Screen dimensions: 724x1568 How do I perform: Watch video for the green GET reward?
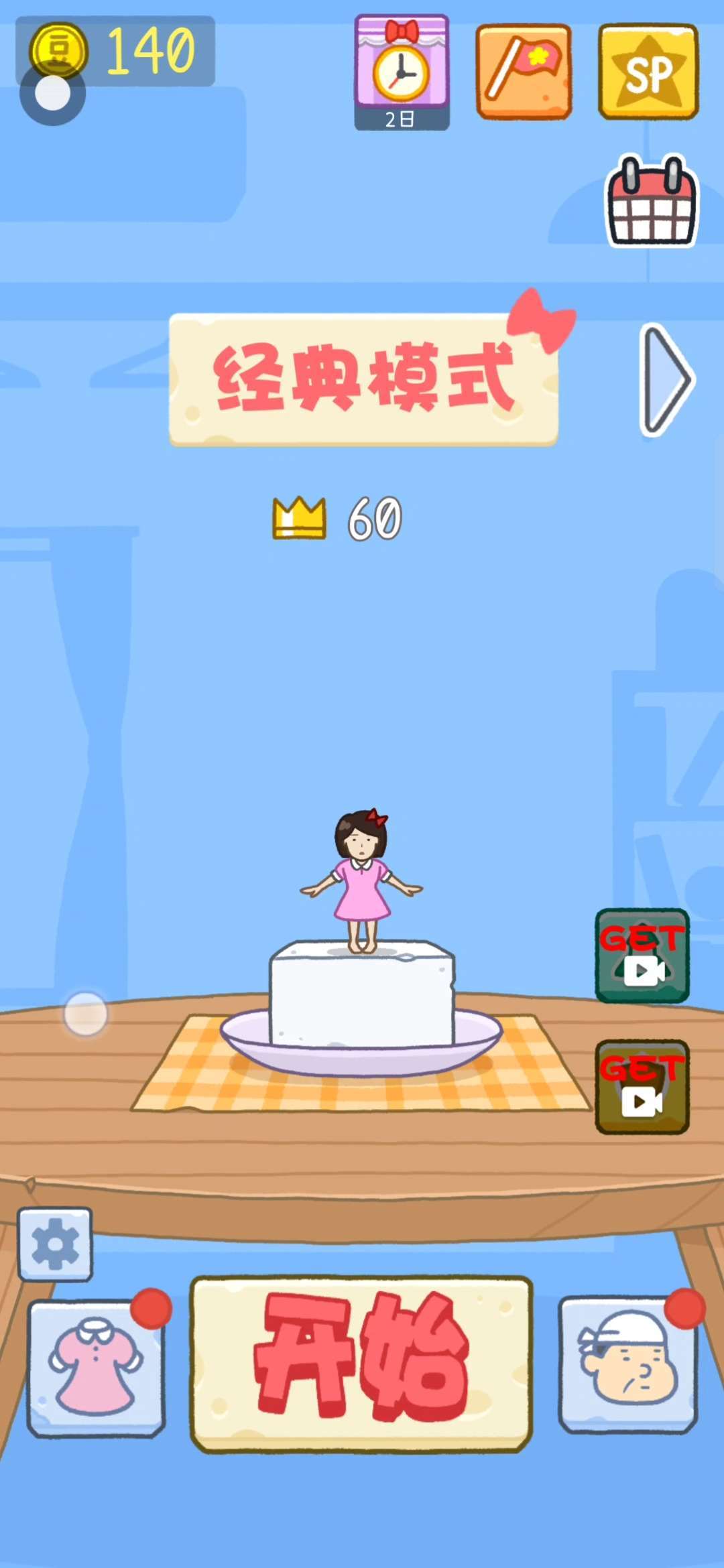[x=642, y=956]
